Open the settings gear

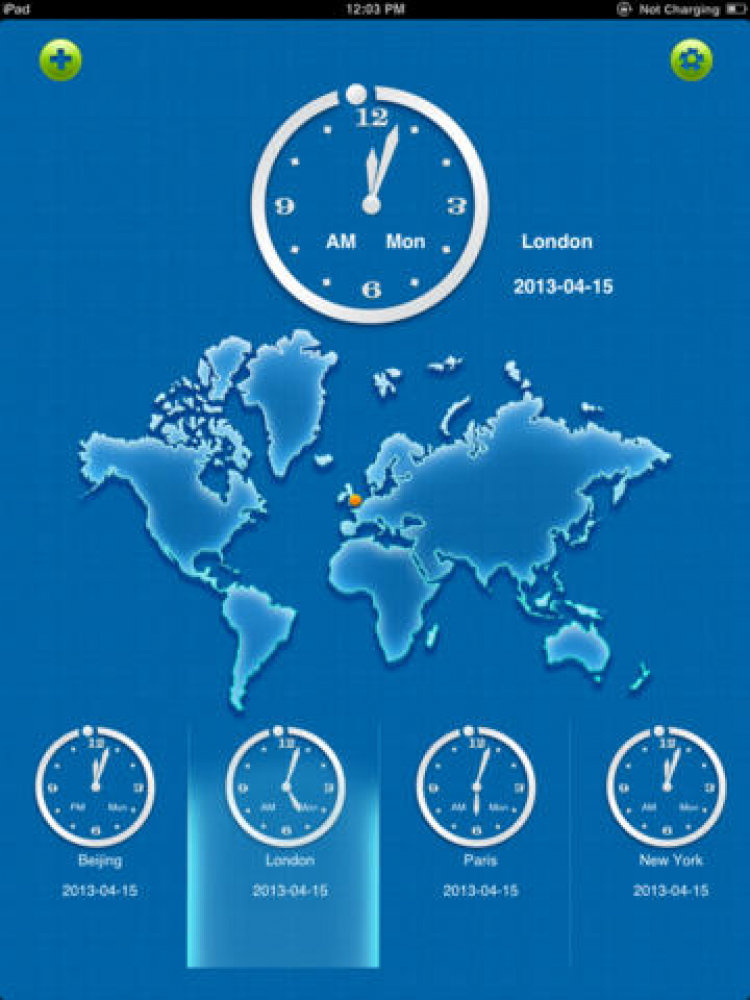pyautogui.click(x=691, y=61)
